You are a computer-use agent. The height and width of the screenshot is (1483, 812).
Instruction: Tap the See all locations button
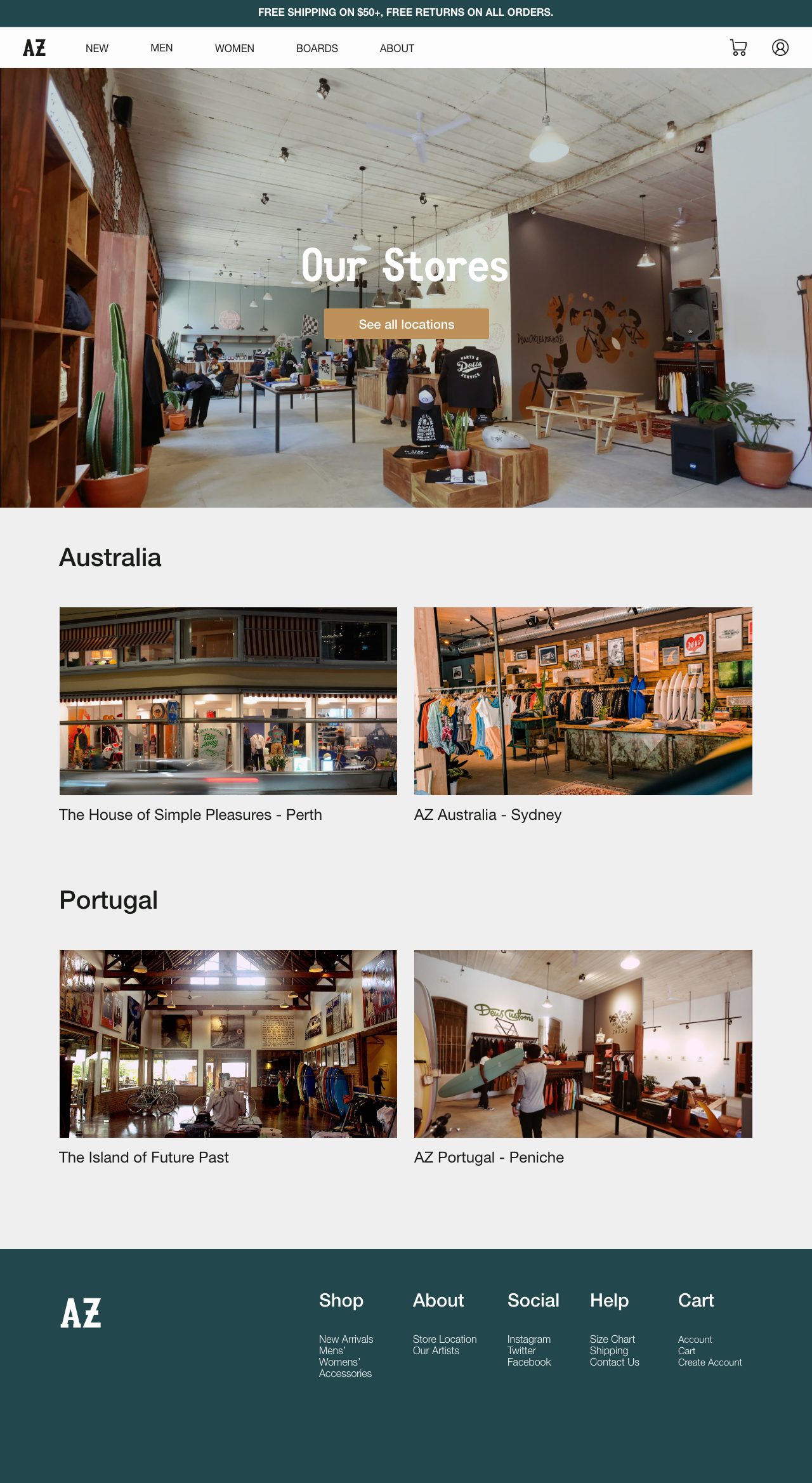406,324
